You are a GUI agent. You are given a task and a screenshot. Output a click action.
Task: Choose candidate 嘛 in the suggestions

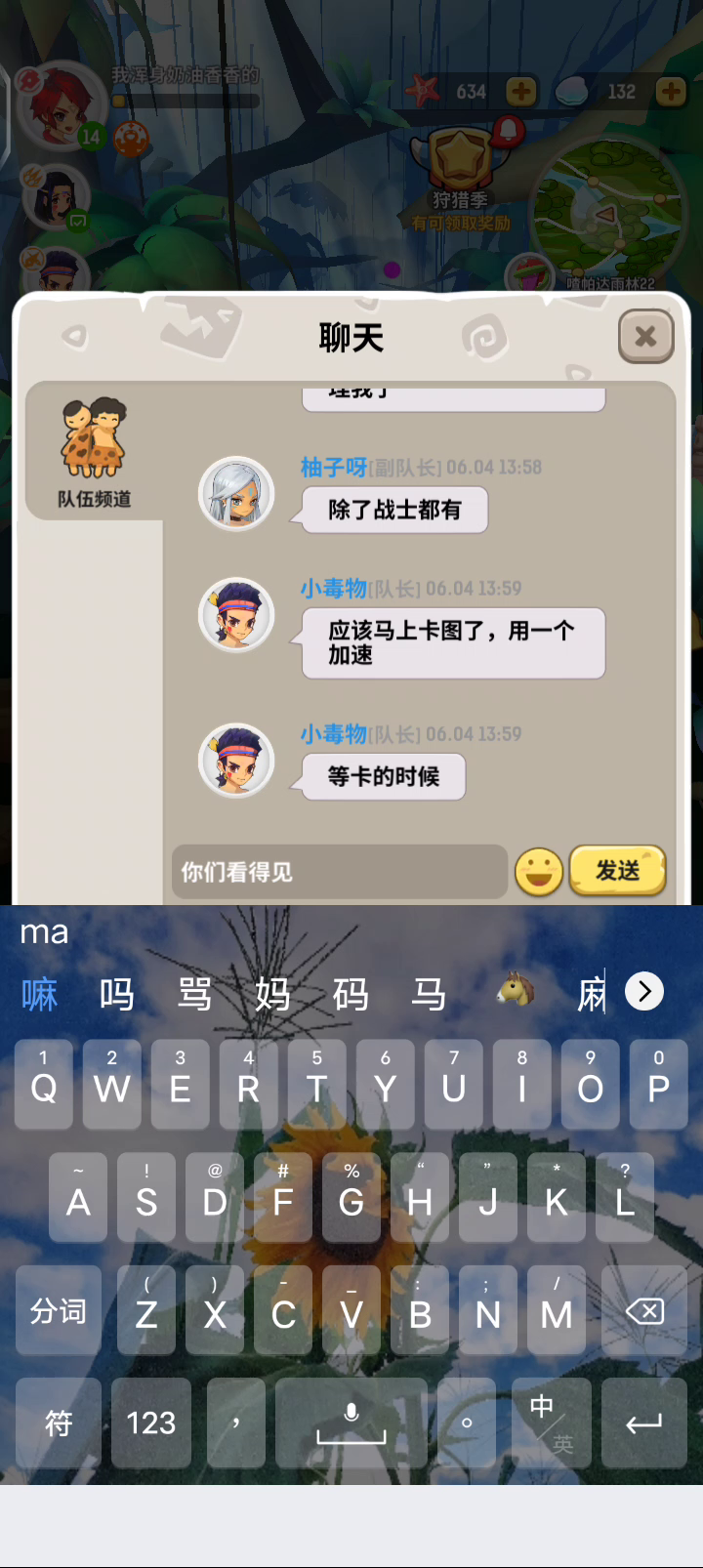click(40, 995)
